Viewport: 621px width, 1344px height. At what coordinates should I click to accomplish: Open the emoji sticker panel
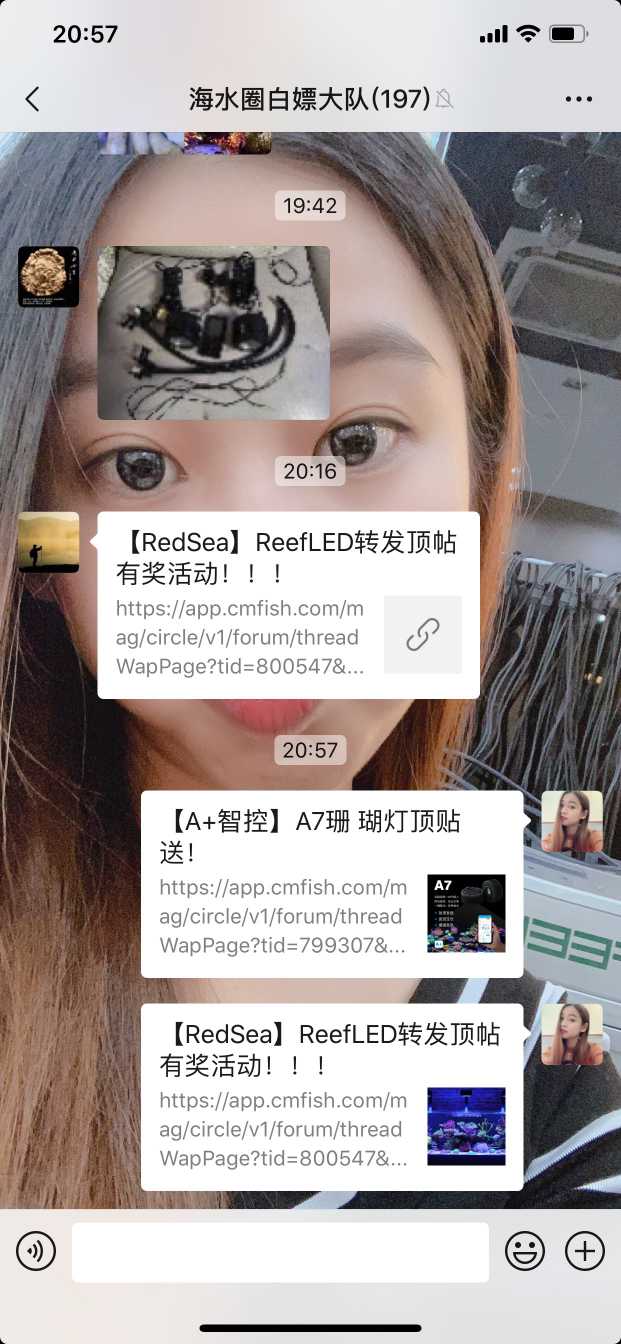[x=524, y=1251]
